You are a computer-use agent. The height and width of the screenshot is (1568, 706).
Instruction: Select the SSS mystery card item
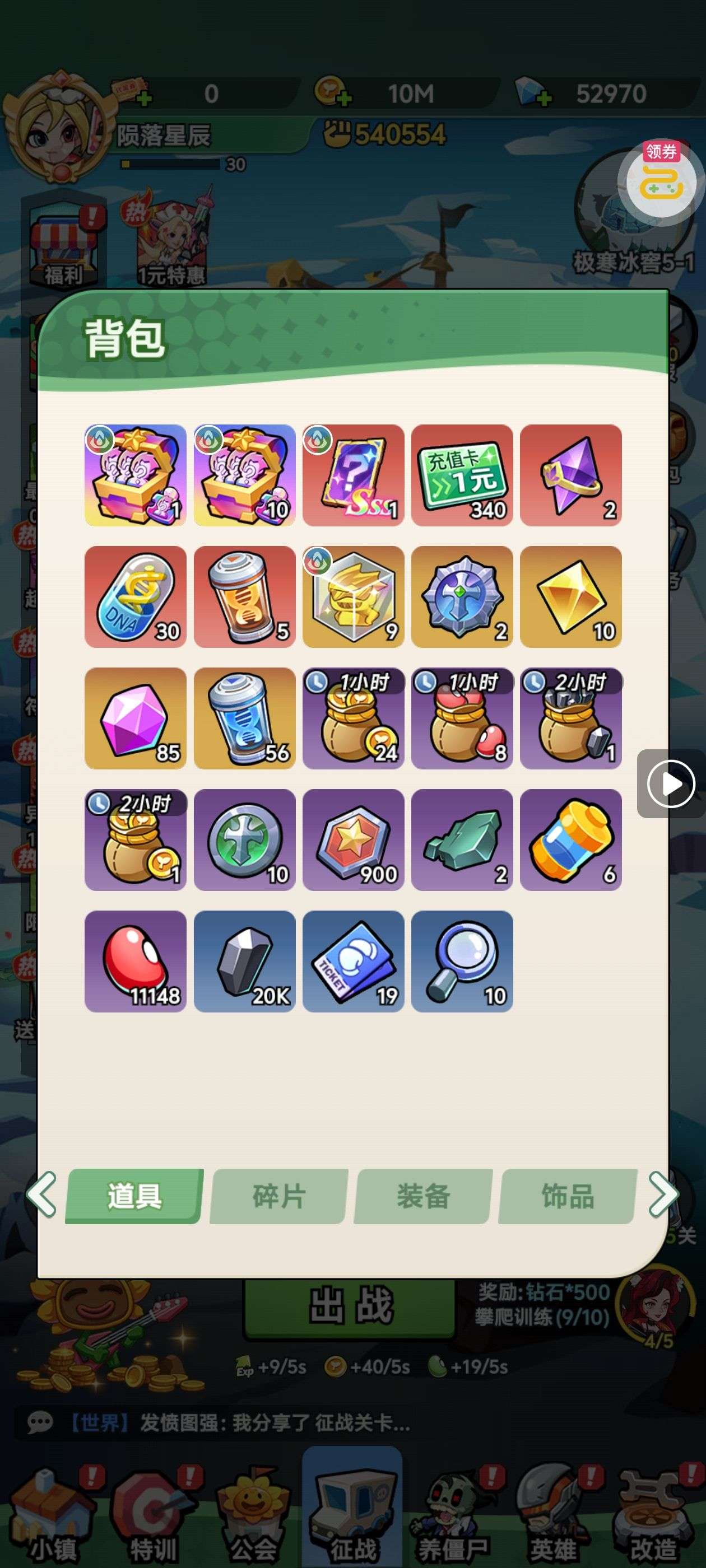[x=354, y=475]
